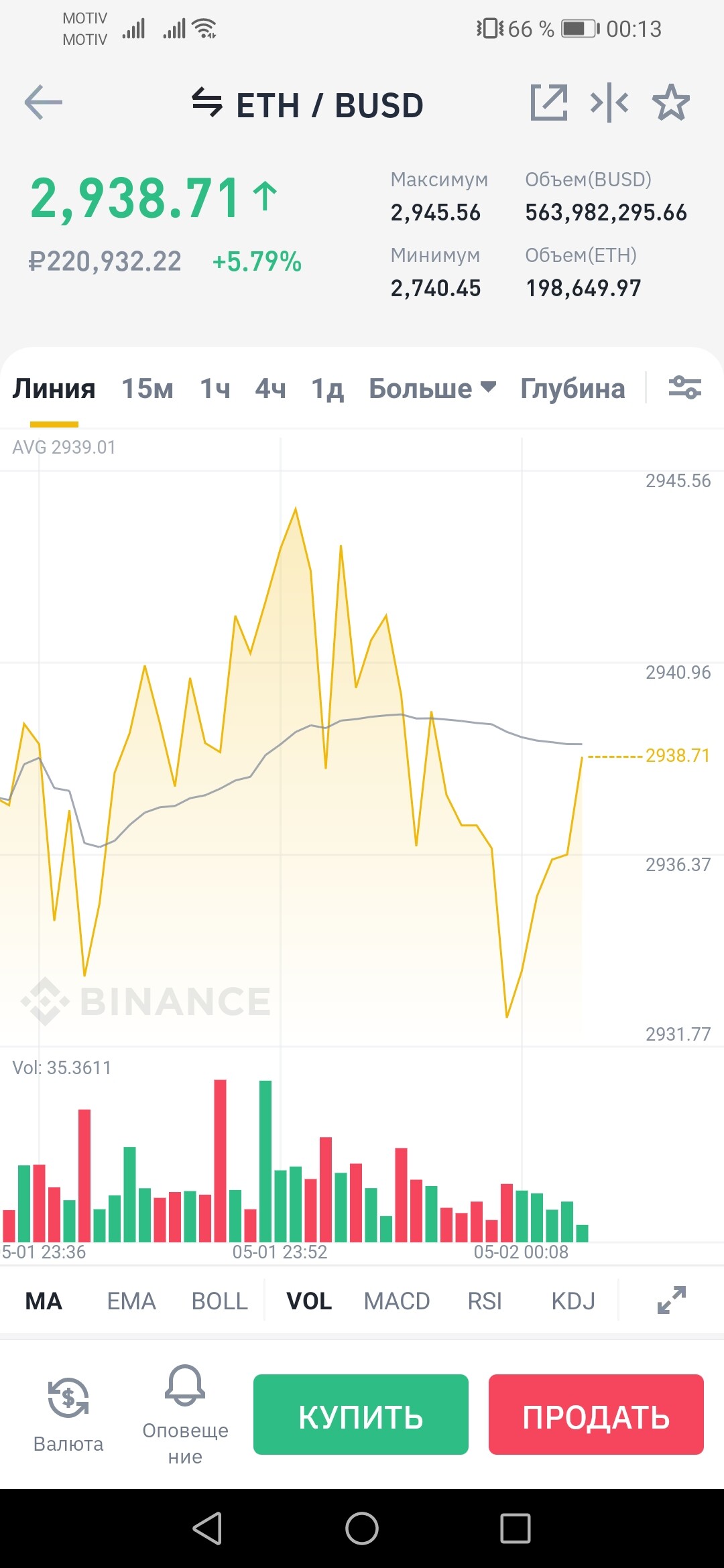The height and width of the screenshot is (1568, 724).
Task: Expand the chart to fullscreen
Action: click(x=672, y=1300)
